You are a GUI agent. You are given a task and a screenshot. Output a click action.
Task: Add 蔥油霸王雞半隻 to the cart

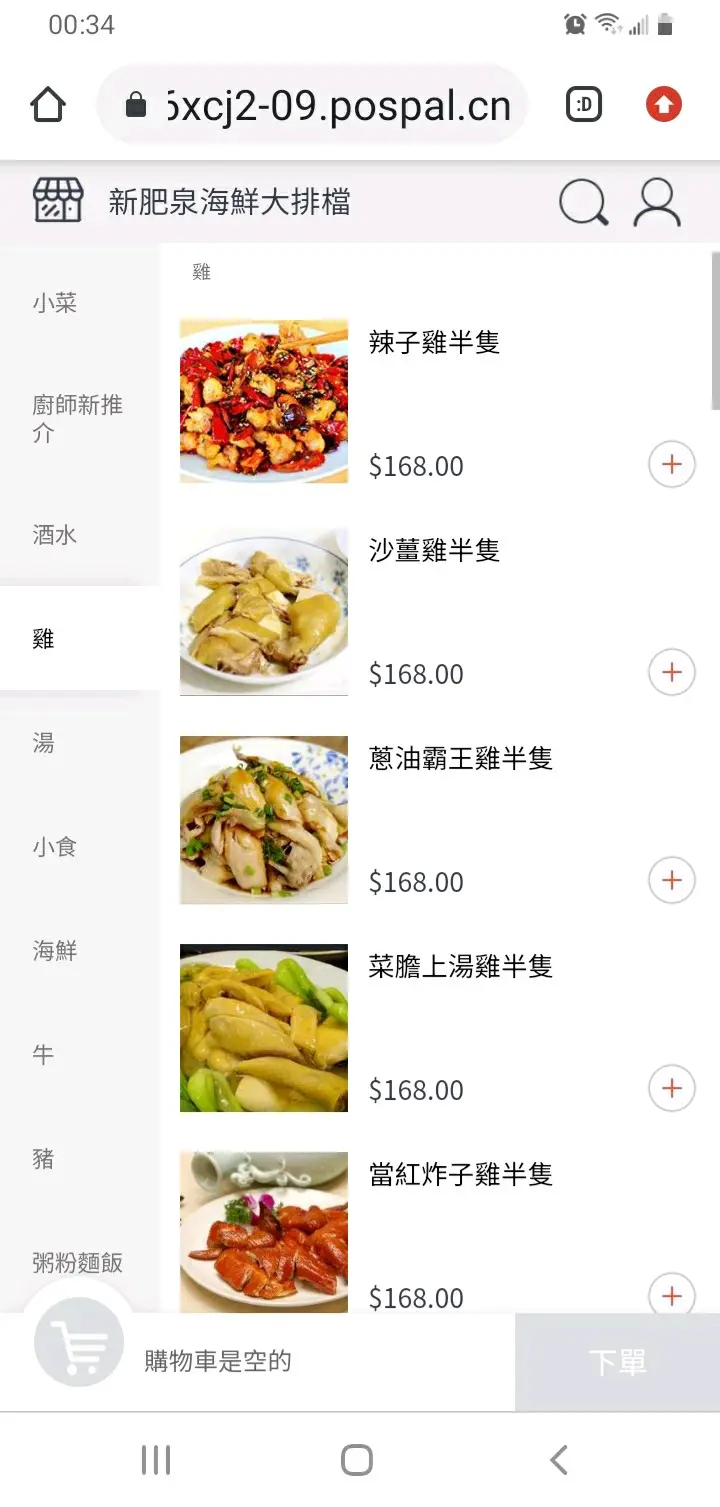pos(672,881)
